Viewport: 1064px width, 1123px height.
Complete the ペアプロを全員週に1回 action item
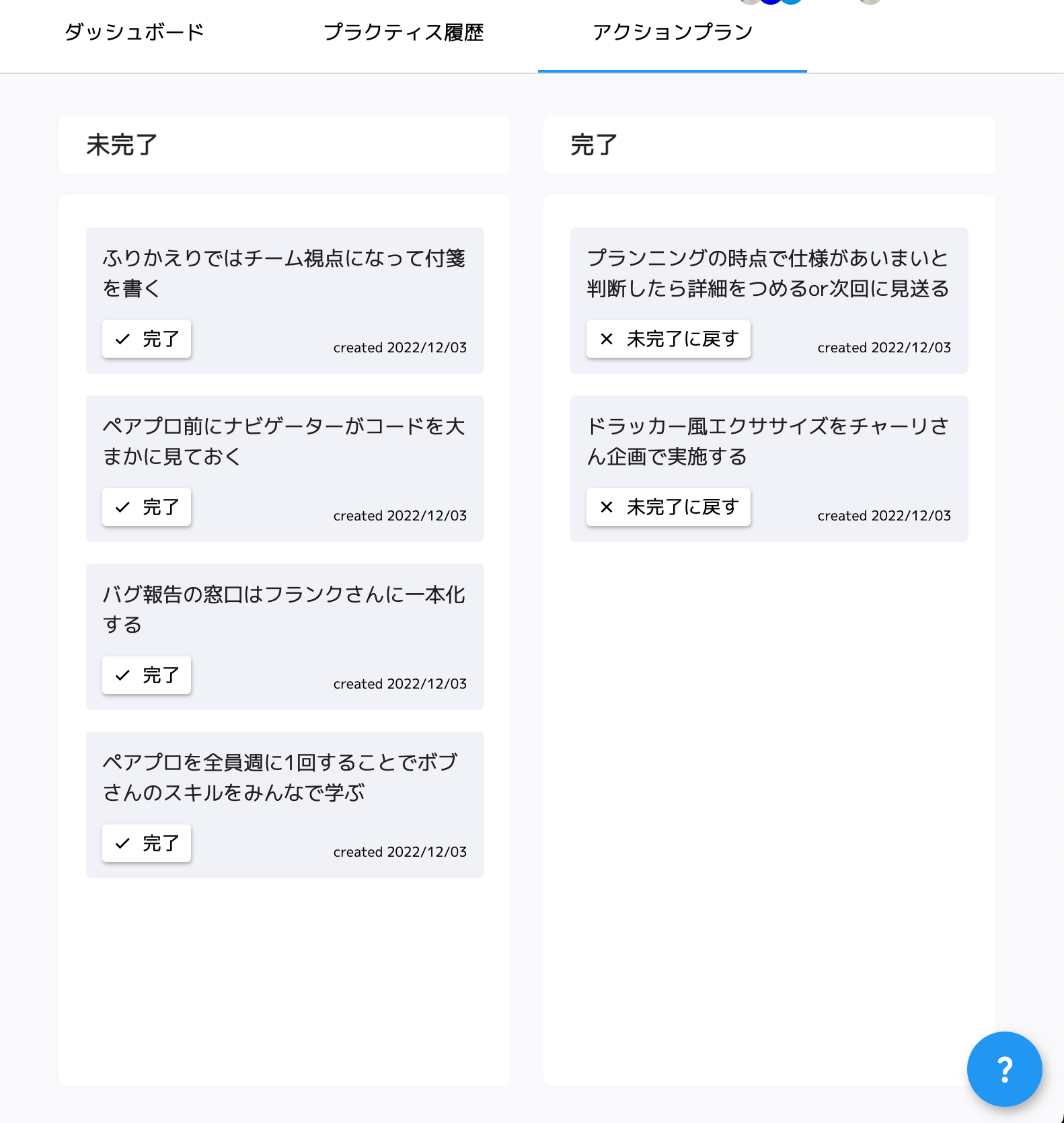point(147,843)
